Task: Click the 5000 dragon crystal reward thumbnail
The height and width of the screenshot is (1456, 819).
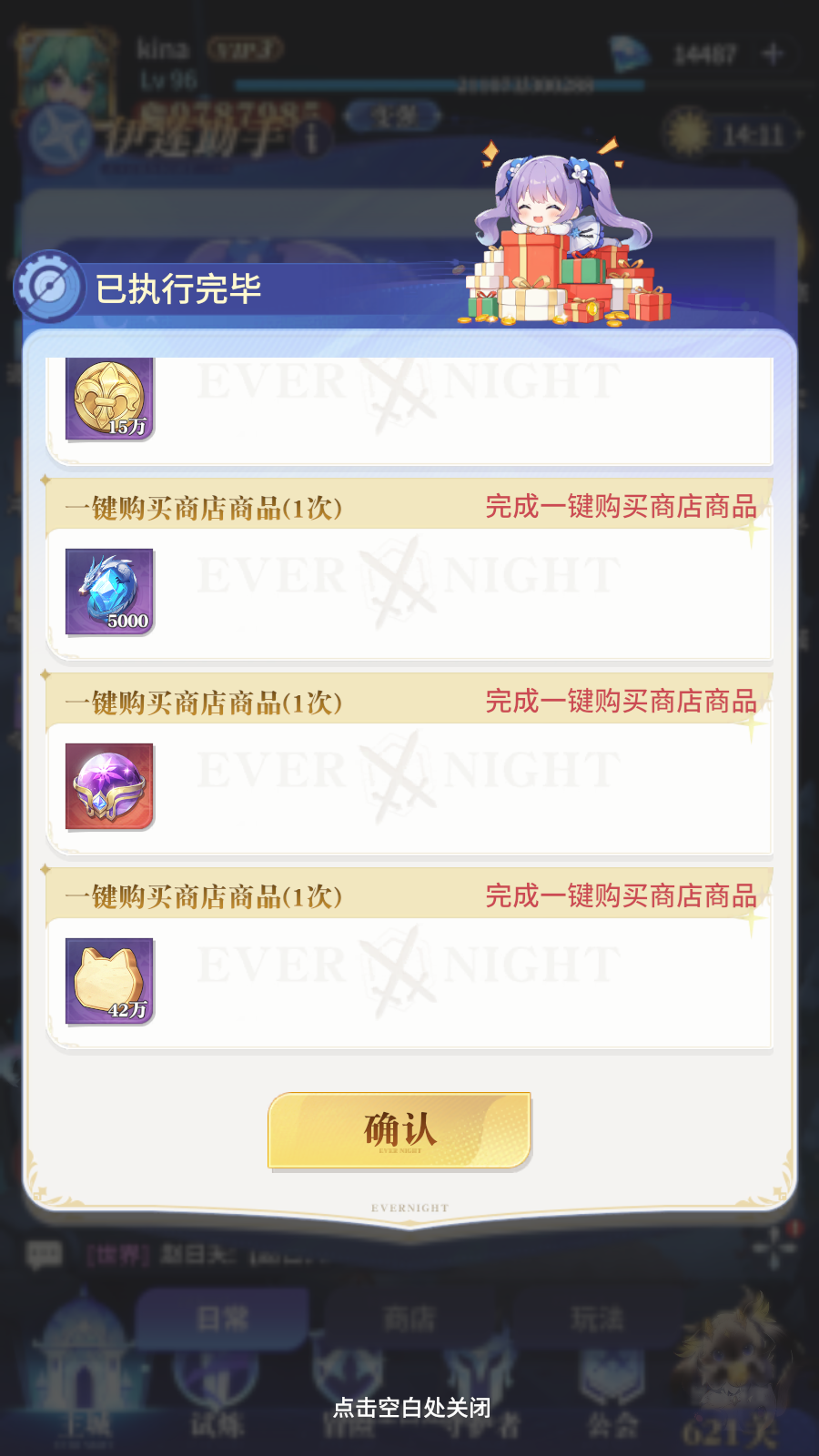Action: pos(109,590)
